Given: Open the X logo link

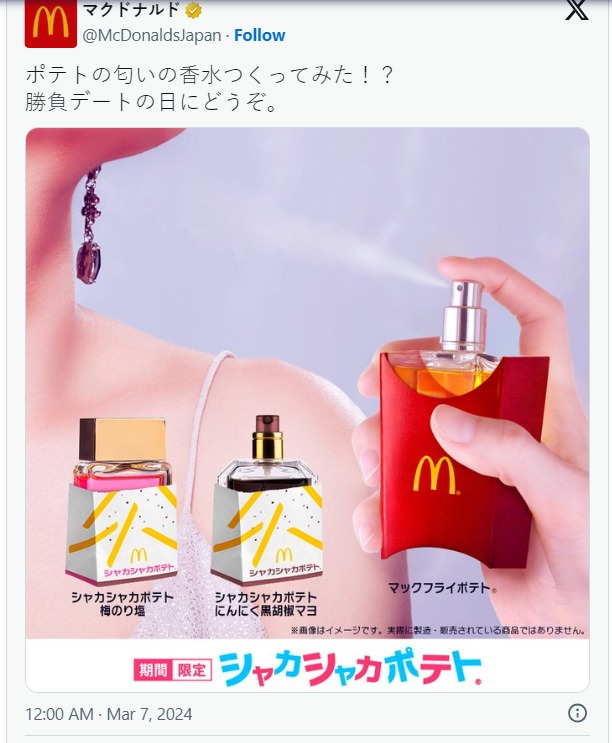Looking at the screenshot, I should [x=577, y=12].
